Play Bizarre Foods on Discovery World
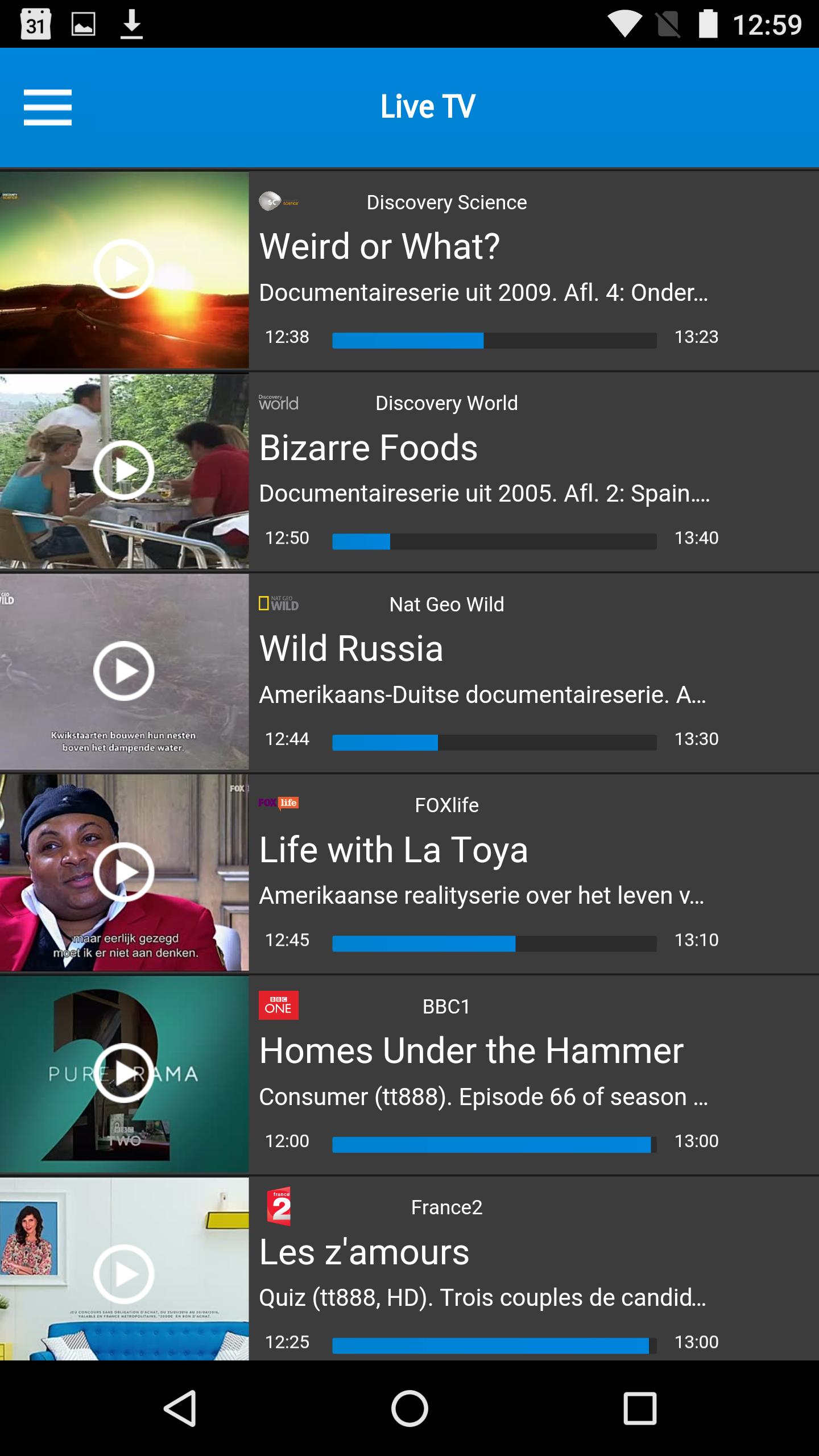 (123, 470)
